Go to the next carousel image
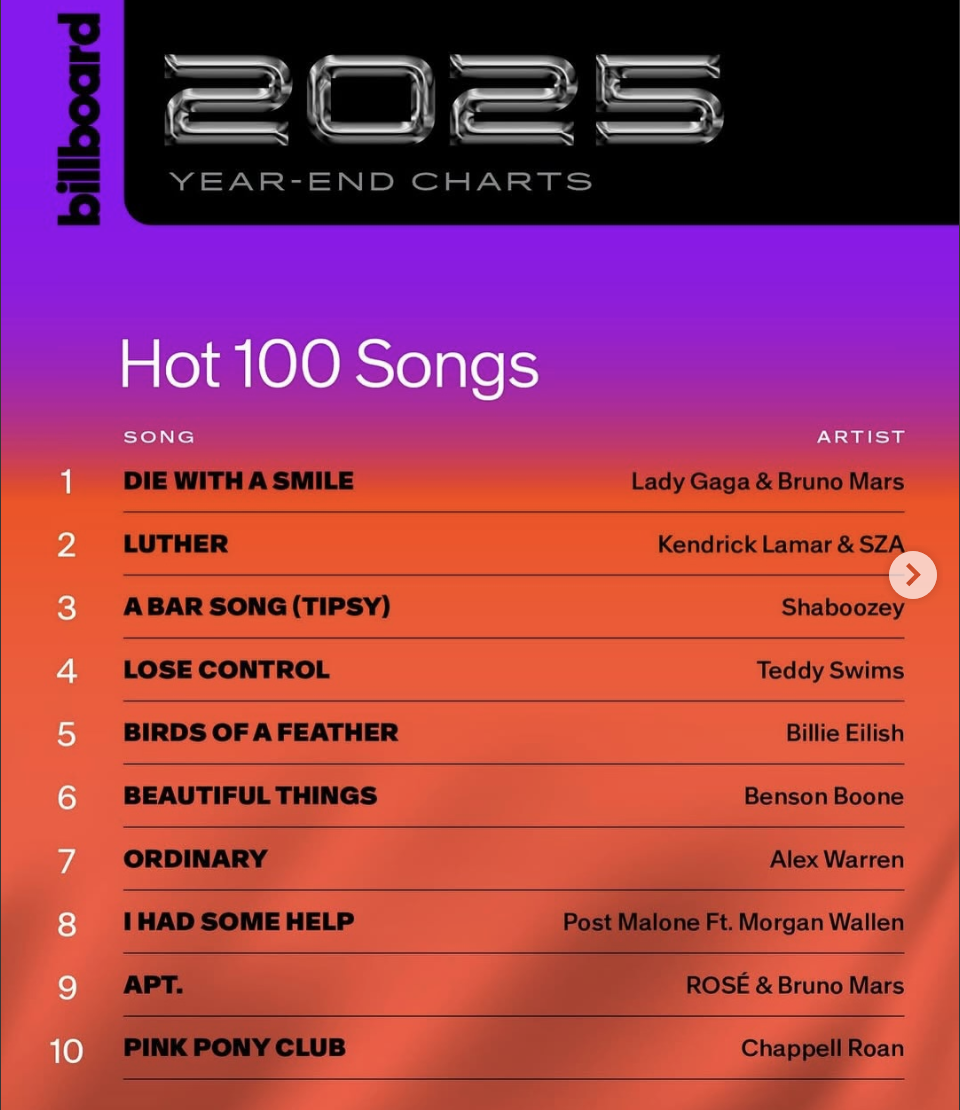 (912, 575)
